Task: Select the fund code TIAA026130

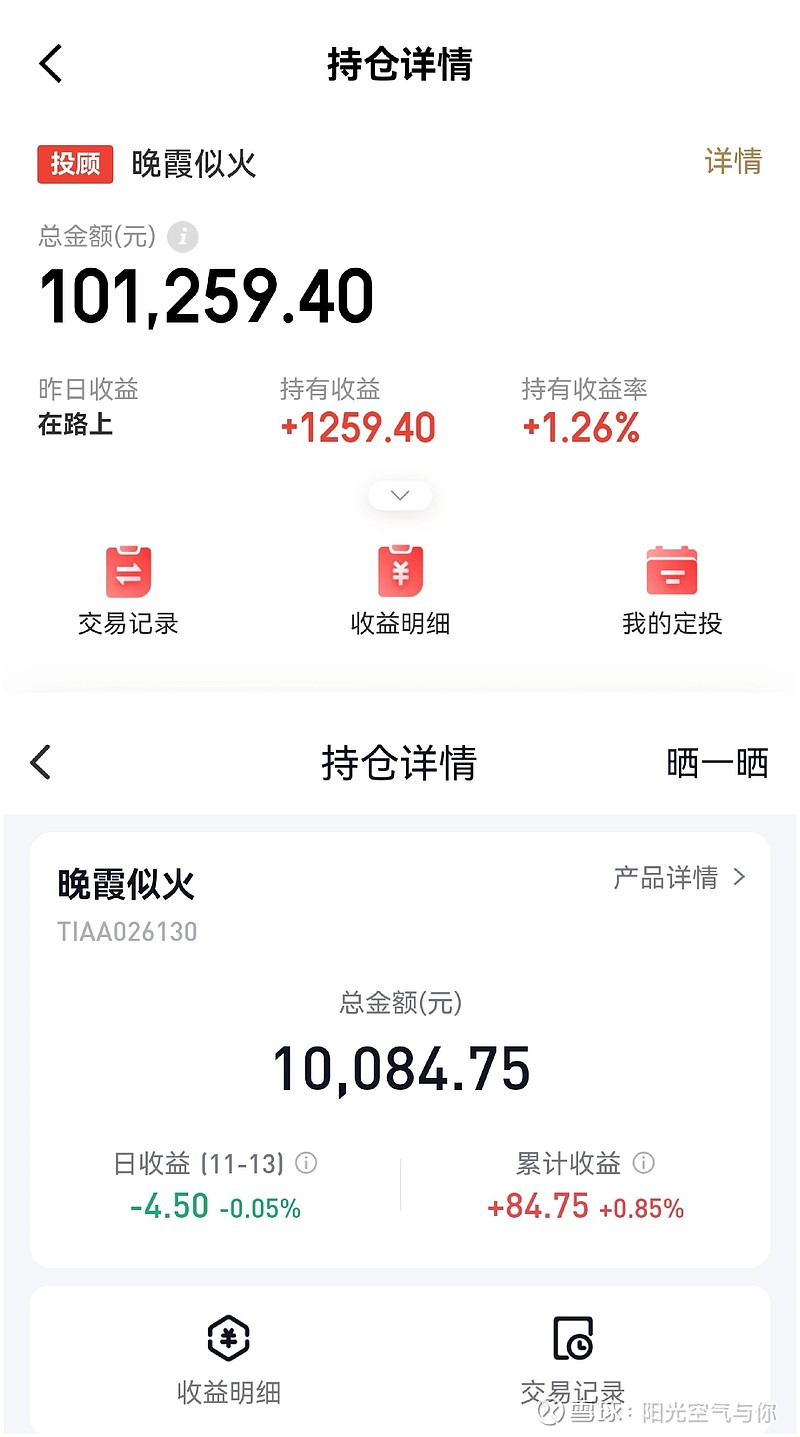Action: point(127,931)
